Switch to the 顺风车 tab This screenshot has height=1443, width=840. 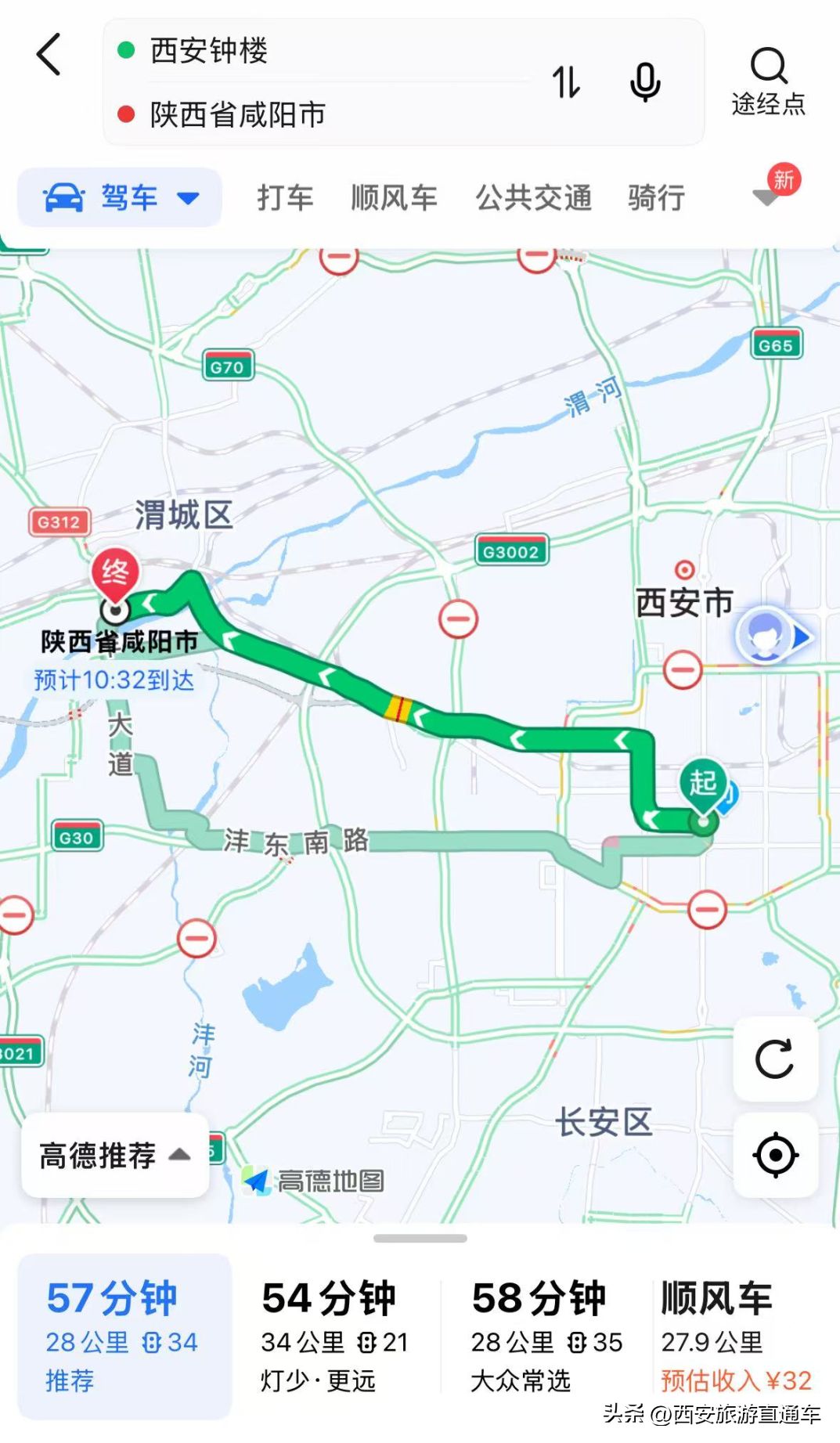click(394, 197)
